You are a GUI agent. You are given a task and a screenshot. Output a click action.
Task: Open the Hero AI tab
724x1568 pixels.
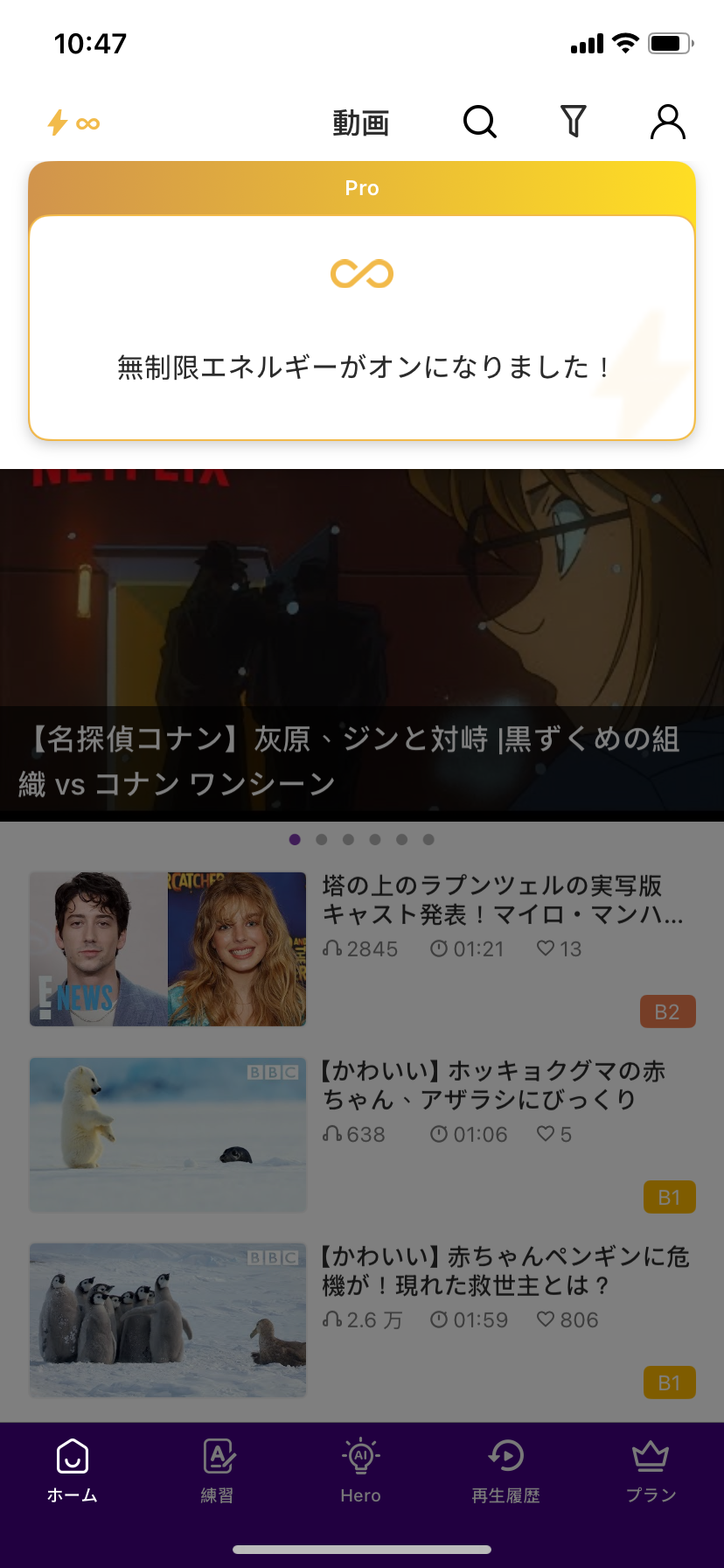pyautogui.click(x=361, y=1470)
